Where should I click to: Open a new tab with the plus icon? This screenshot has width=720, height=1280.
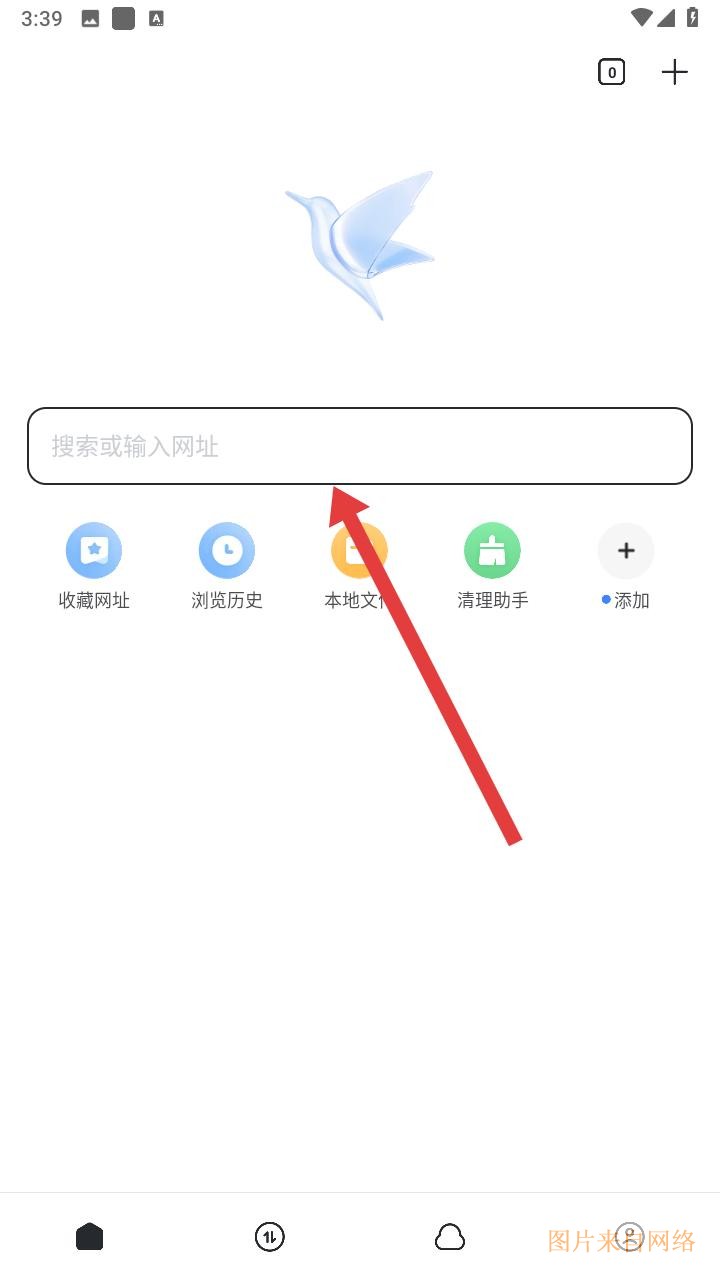point(675,72)
